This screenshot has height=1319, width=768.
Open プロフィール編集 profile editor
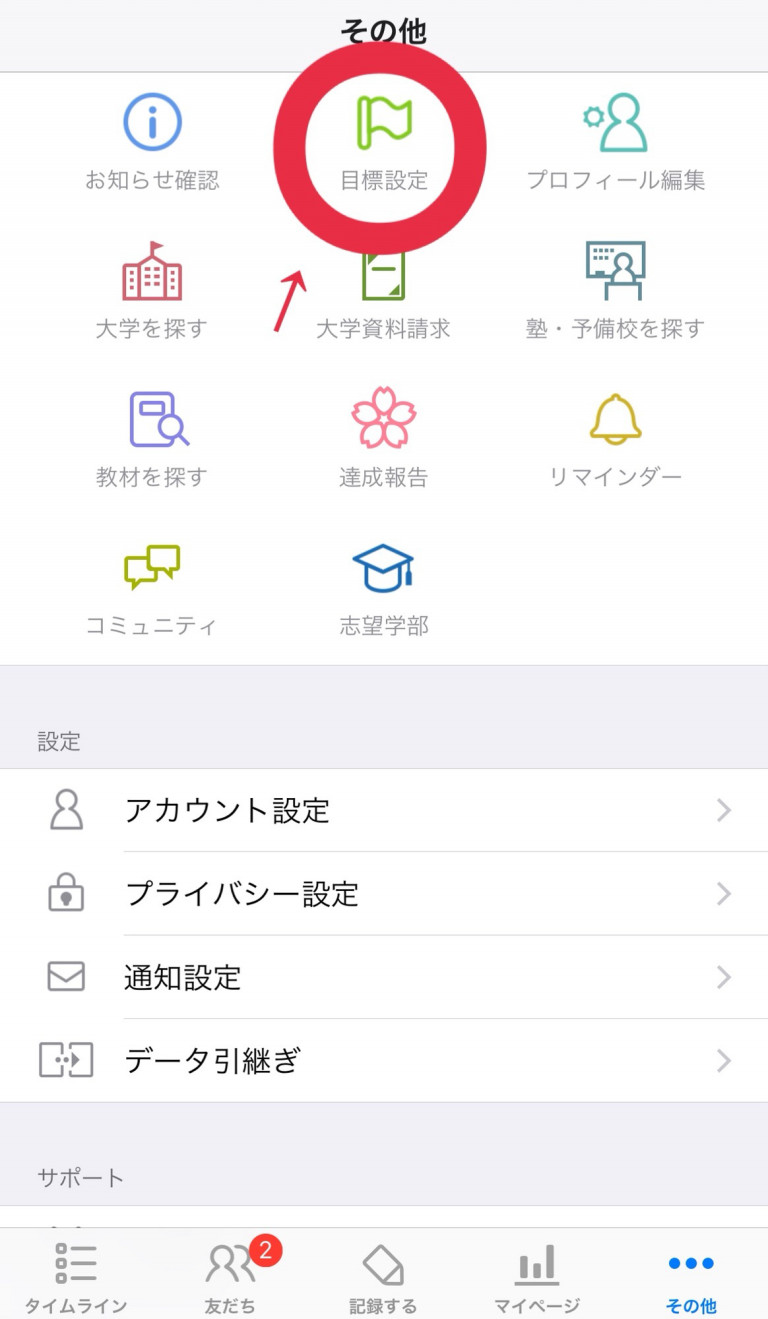(616, 142)
